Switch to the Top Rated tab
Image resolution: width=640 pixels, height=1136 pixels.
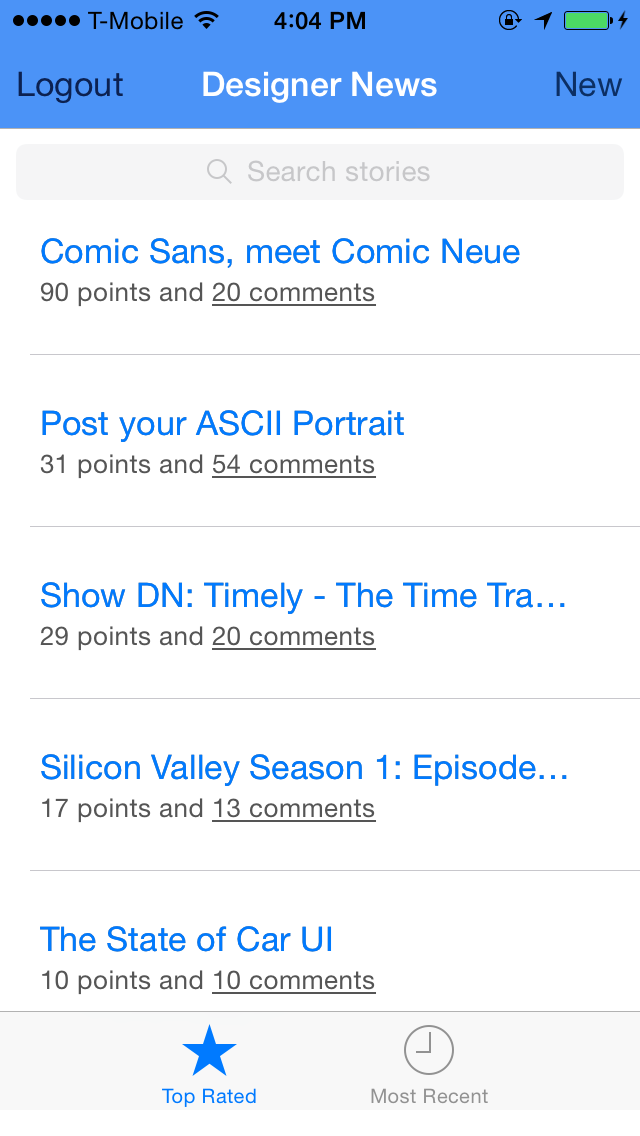209,1065
